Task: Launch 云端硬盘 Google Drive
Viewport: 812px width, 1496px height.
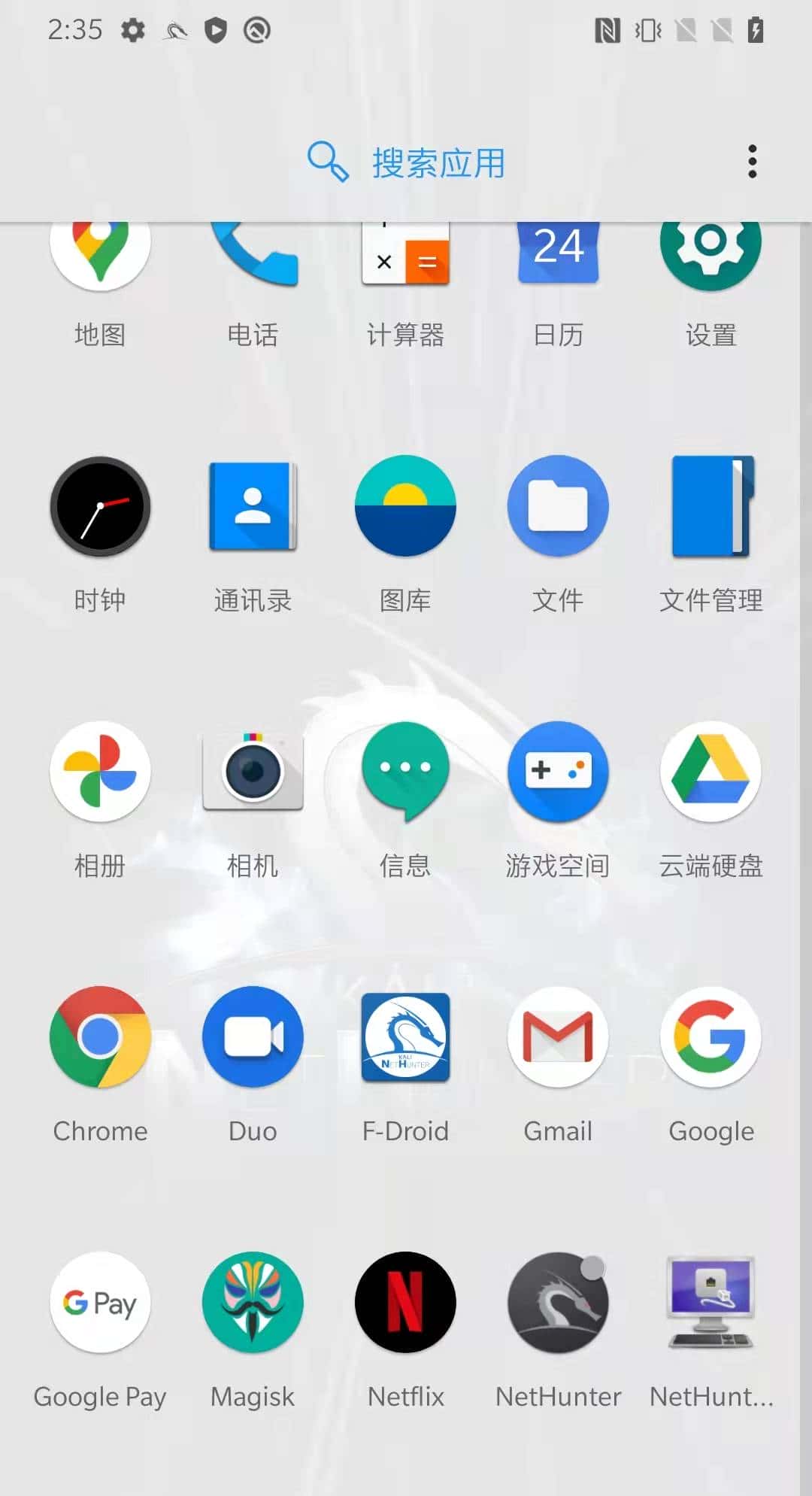Action: pos(710,772)
